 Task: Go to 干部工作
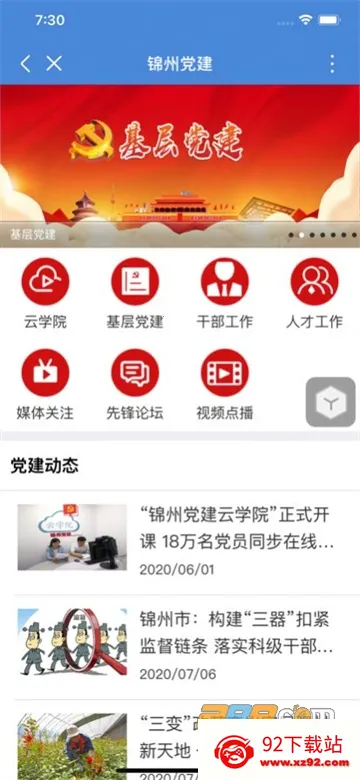(225, 293)
